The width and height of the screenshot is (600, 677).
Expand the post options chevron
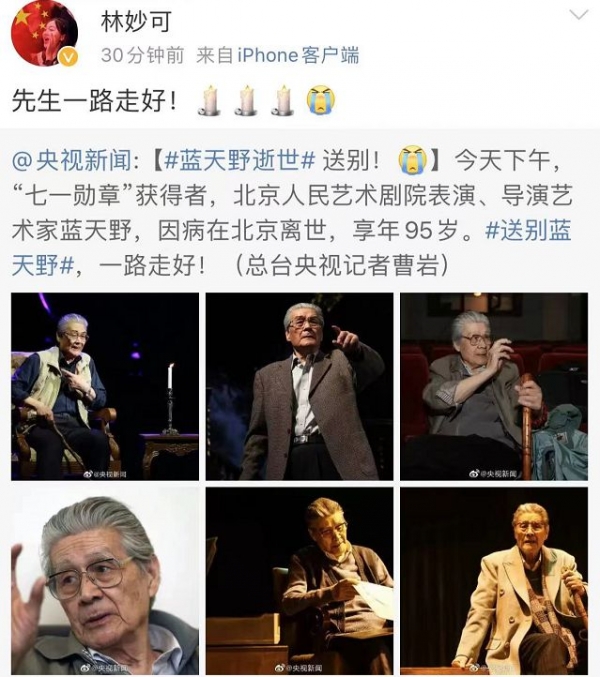(x=579, y=15)
